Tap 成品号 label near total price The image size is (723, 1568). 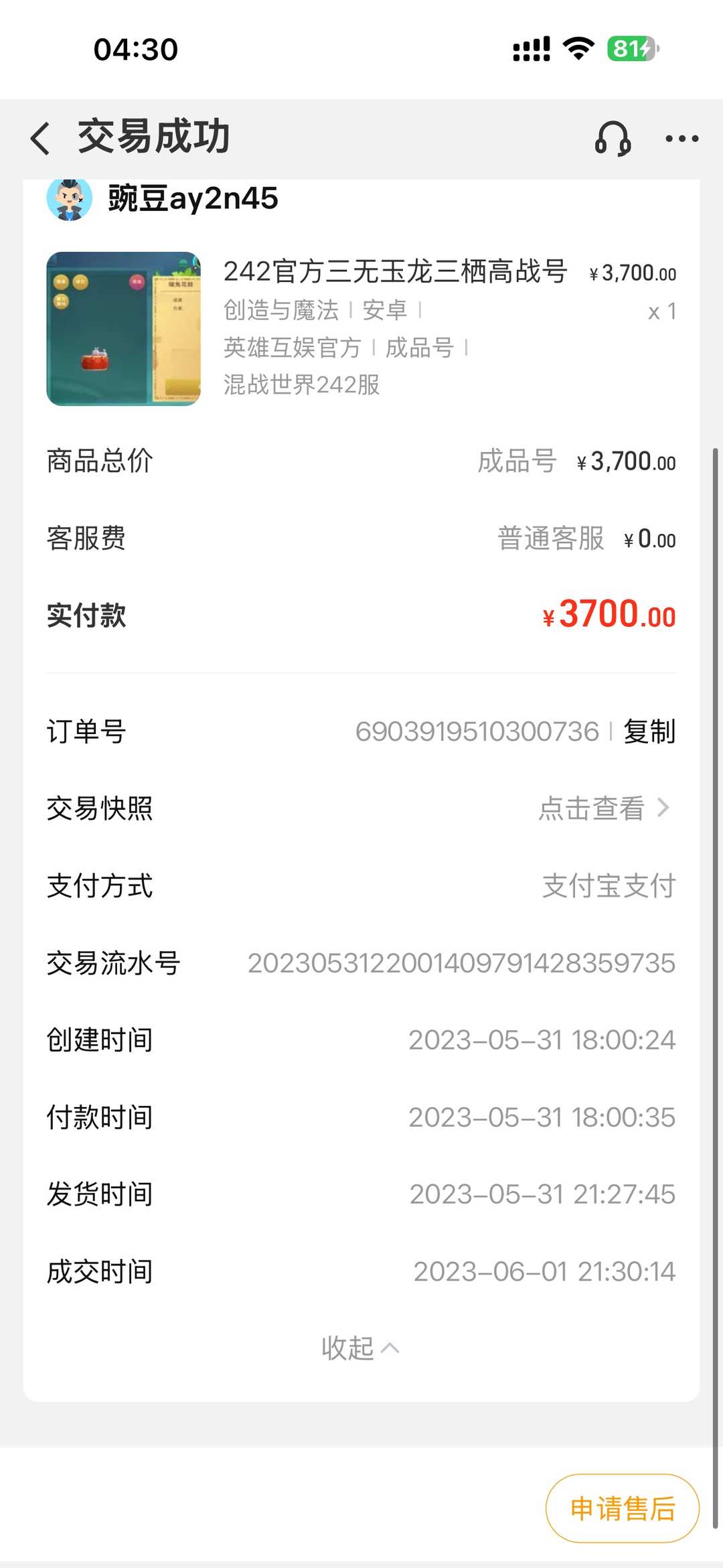(516, 461)
